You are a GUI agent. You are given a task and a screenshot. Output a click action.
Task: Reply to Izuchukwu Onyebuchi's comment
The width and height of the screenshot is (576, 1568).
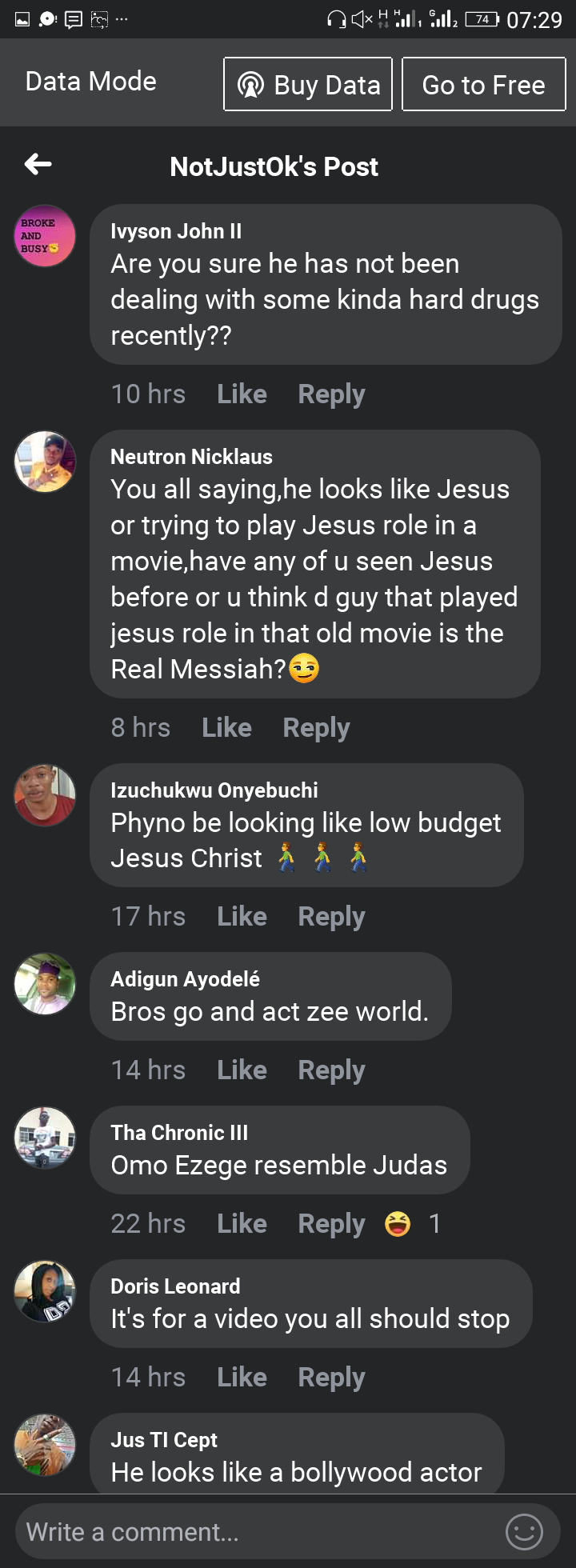coord(331,916)
